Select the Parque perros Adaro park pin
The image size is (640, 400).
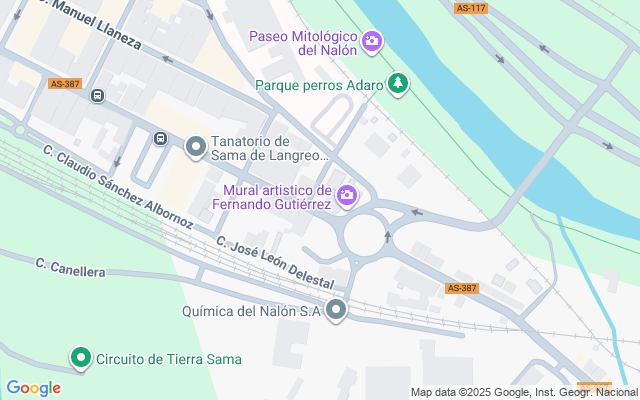point(399,84)
